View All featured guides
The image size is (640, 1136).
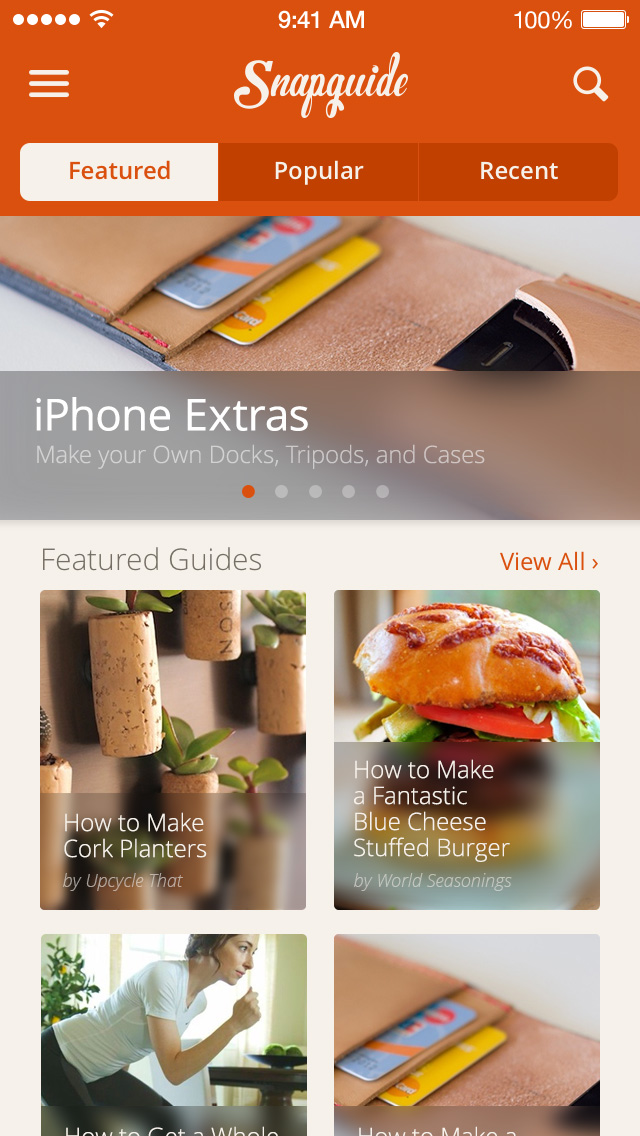(549, 562)
